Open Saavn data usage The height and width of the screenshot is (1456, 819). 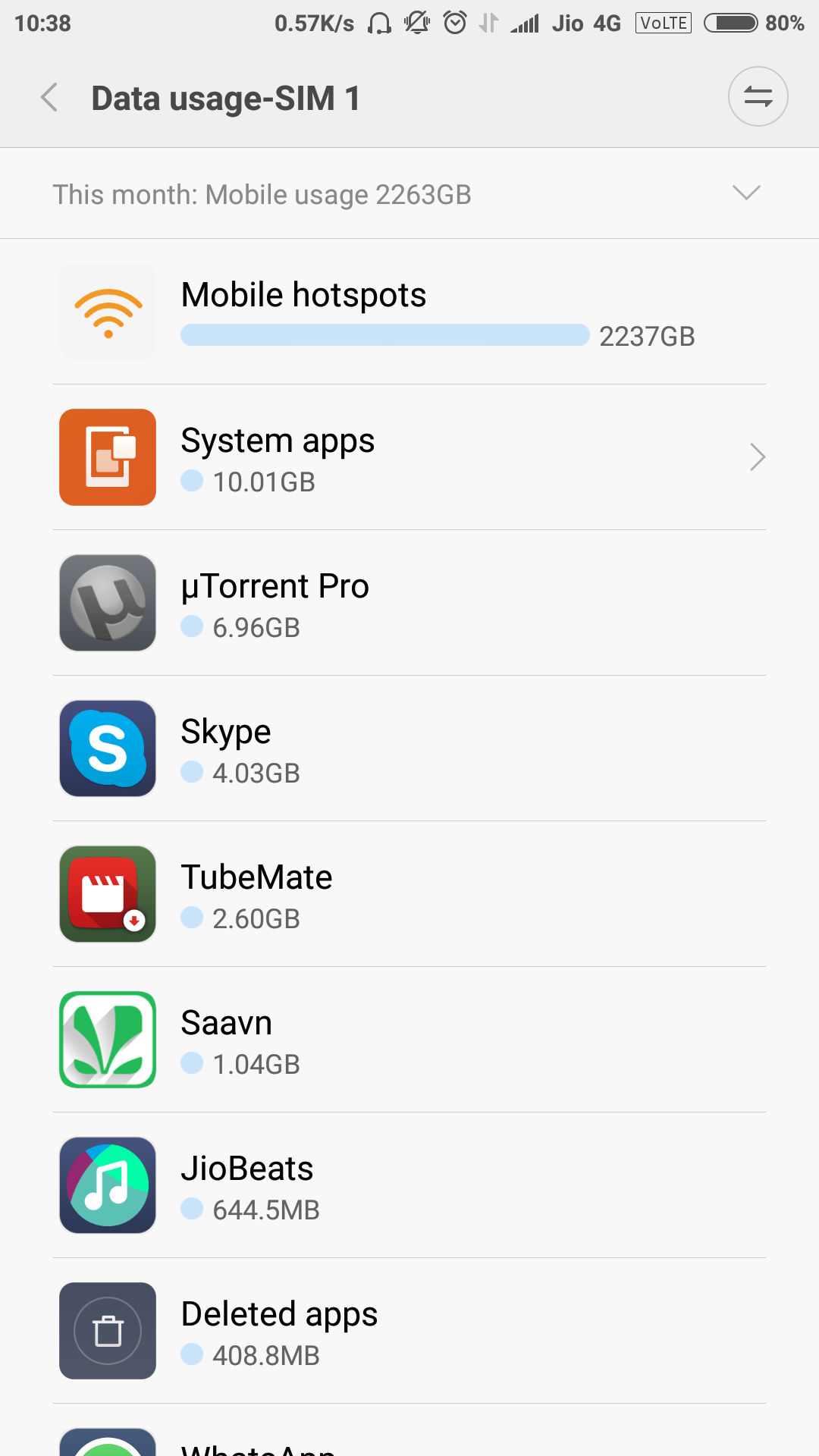pyautogui.click(x=409, y=1040)
